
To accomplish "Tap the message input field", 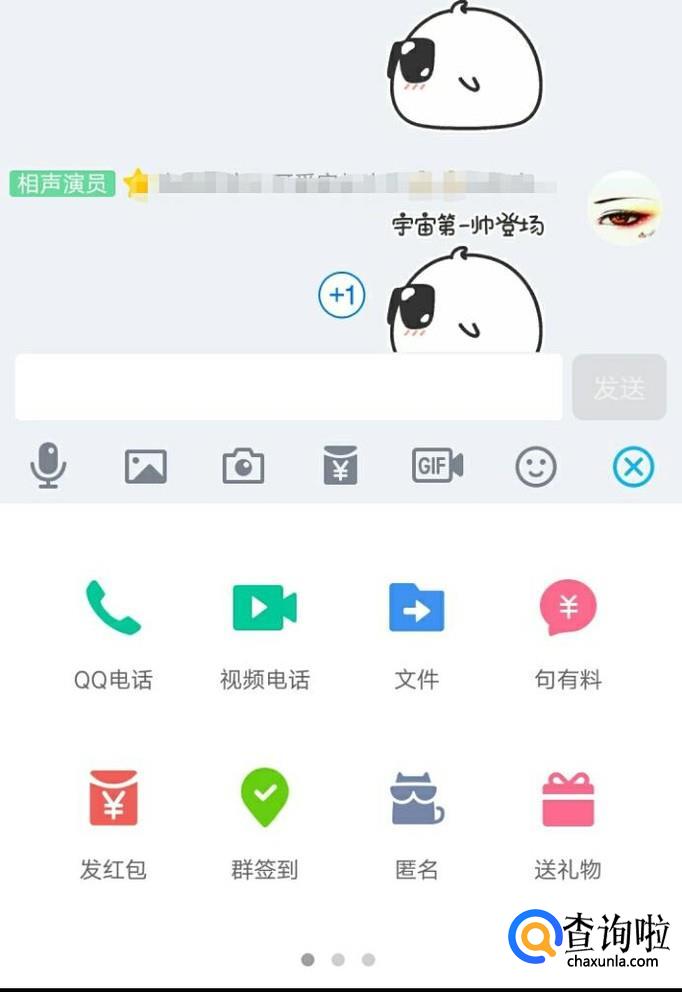I will click(288, 387).
